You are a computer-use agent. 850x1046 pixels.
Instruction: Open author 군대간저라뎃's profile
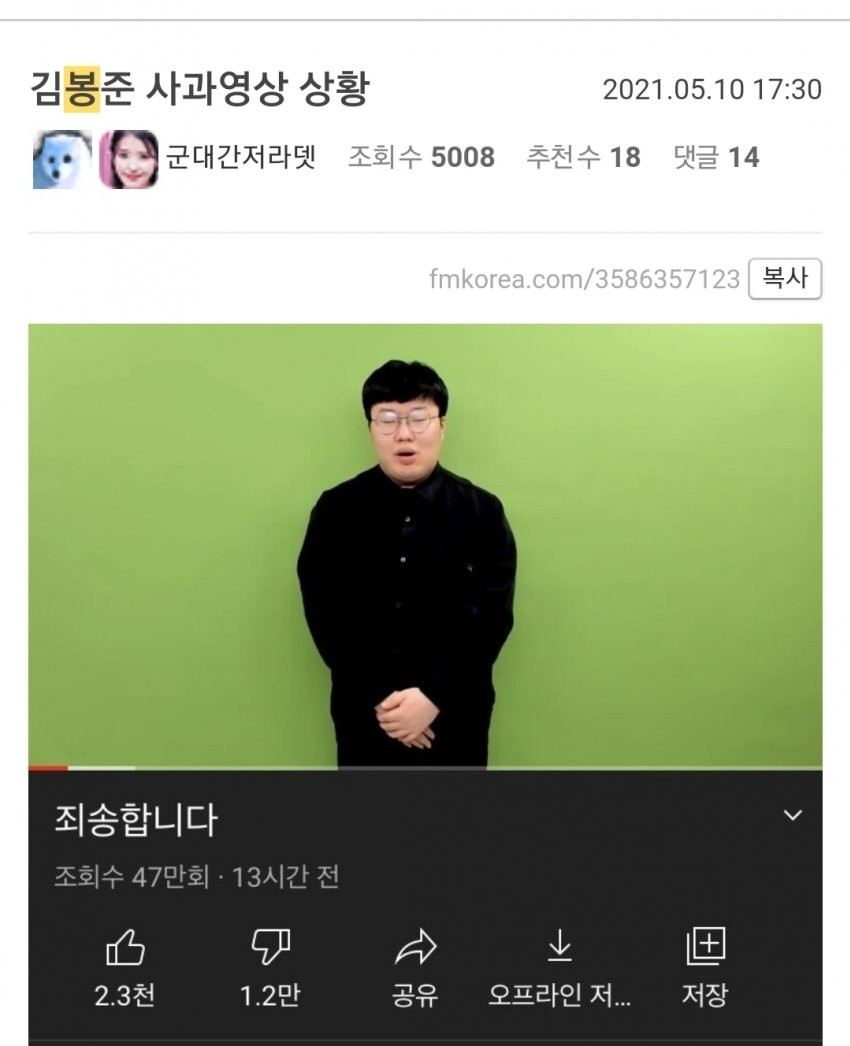pyautogui.click(x=240, y=158)
